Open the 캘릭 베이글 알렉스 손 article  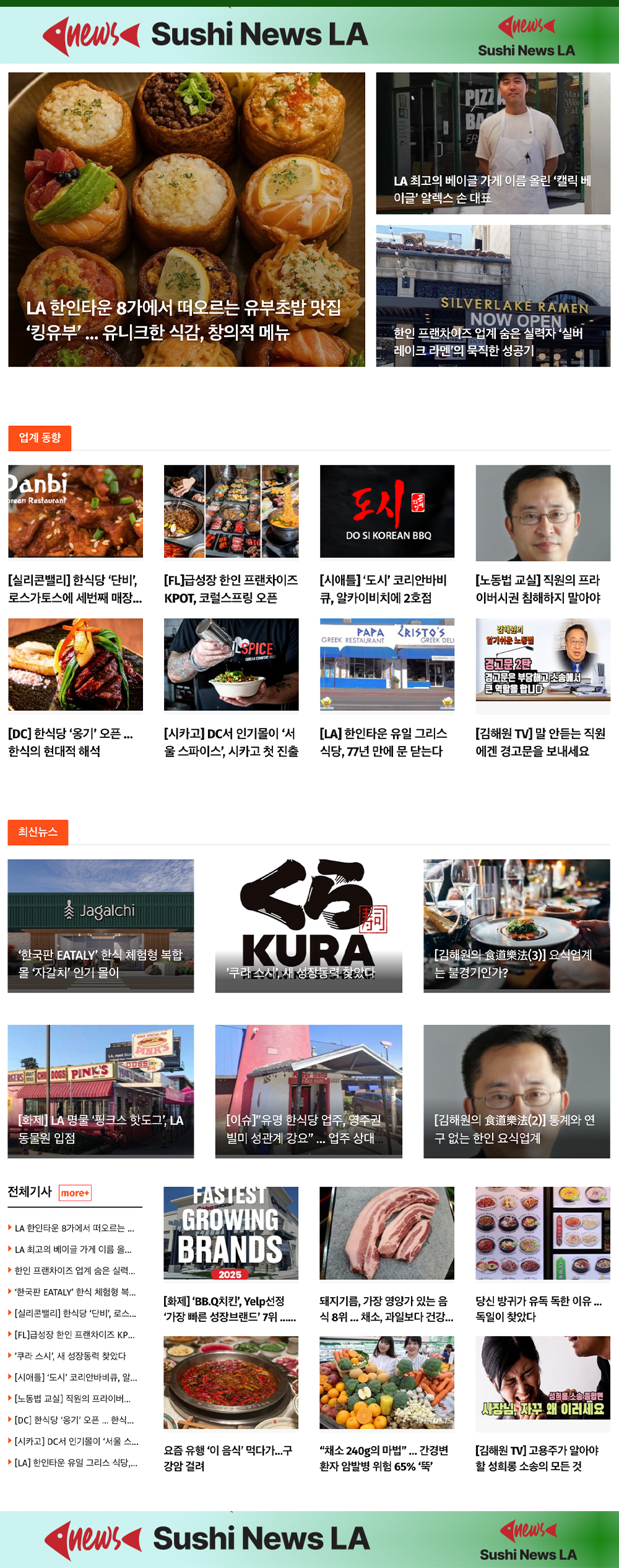point(493,189)
